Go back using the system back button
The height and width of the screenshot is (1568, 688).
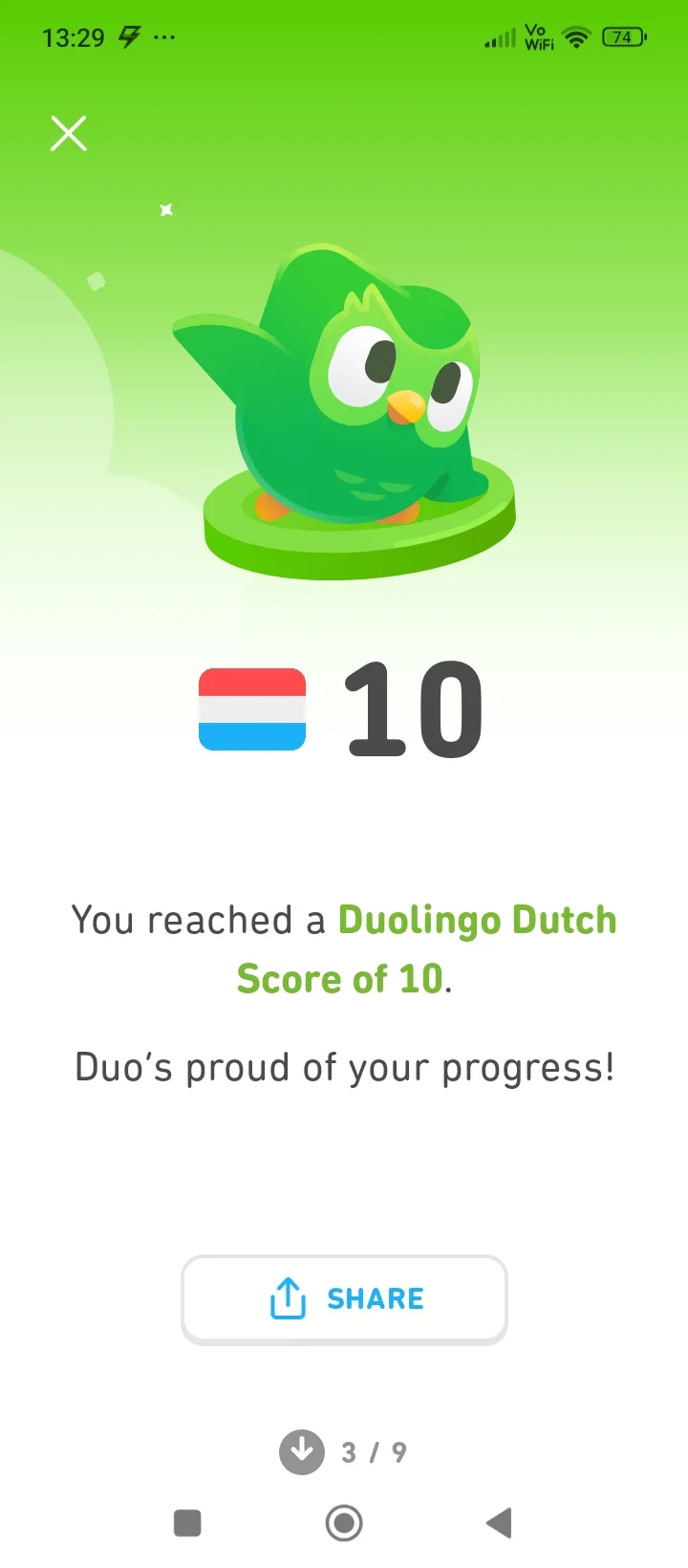pos(499,1522)
